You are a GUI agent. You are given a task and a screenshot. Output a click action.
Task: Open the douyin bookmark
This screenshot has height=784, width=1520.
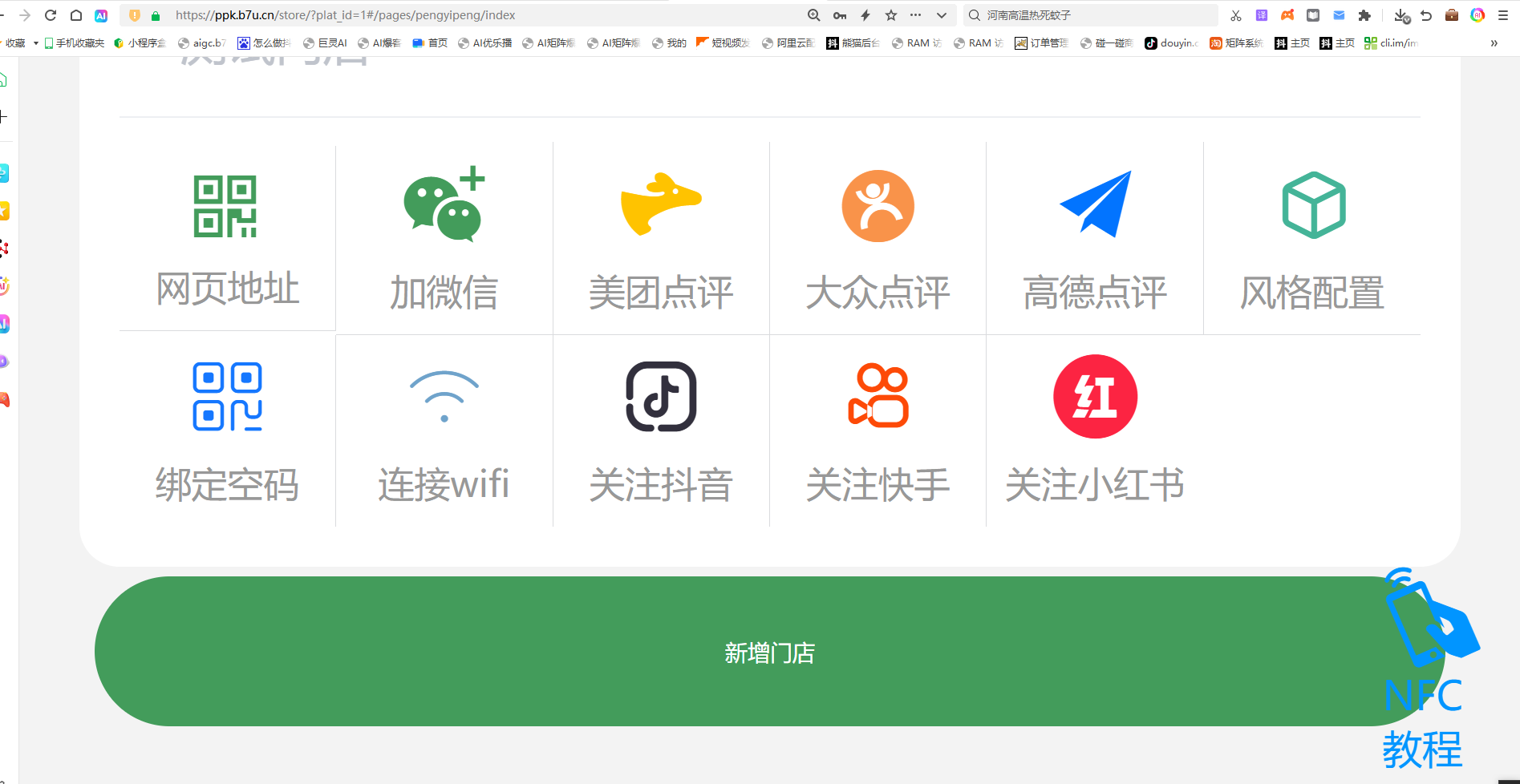pos(1172,43)
